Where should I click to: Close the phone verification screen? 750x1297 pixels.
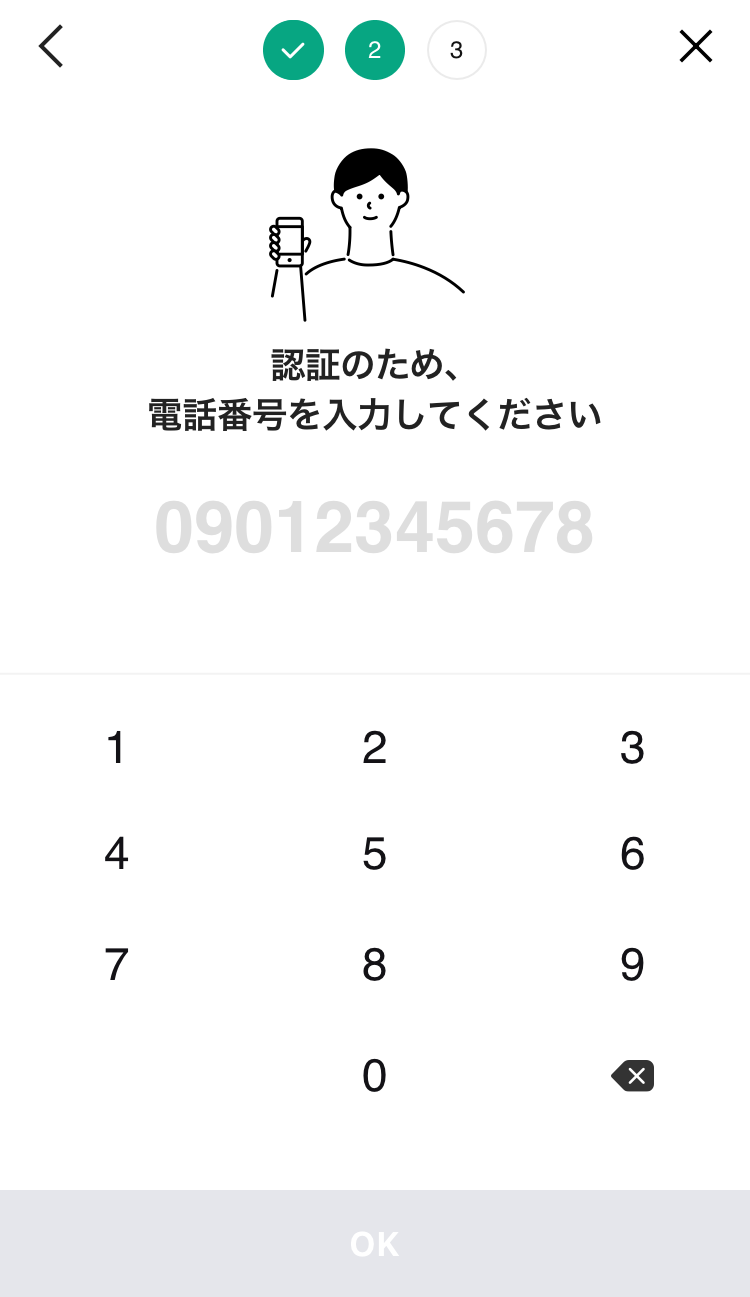pyautogui.click(x=695, y=47)
